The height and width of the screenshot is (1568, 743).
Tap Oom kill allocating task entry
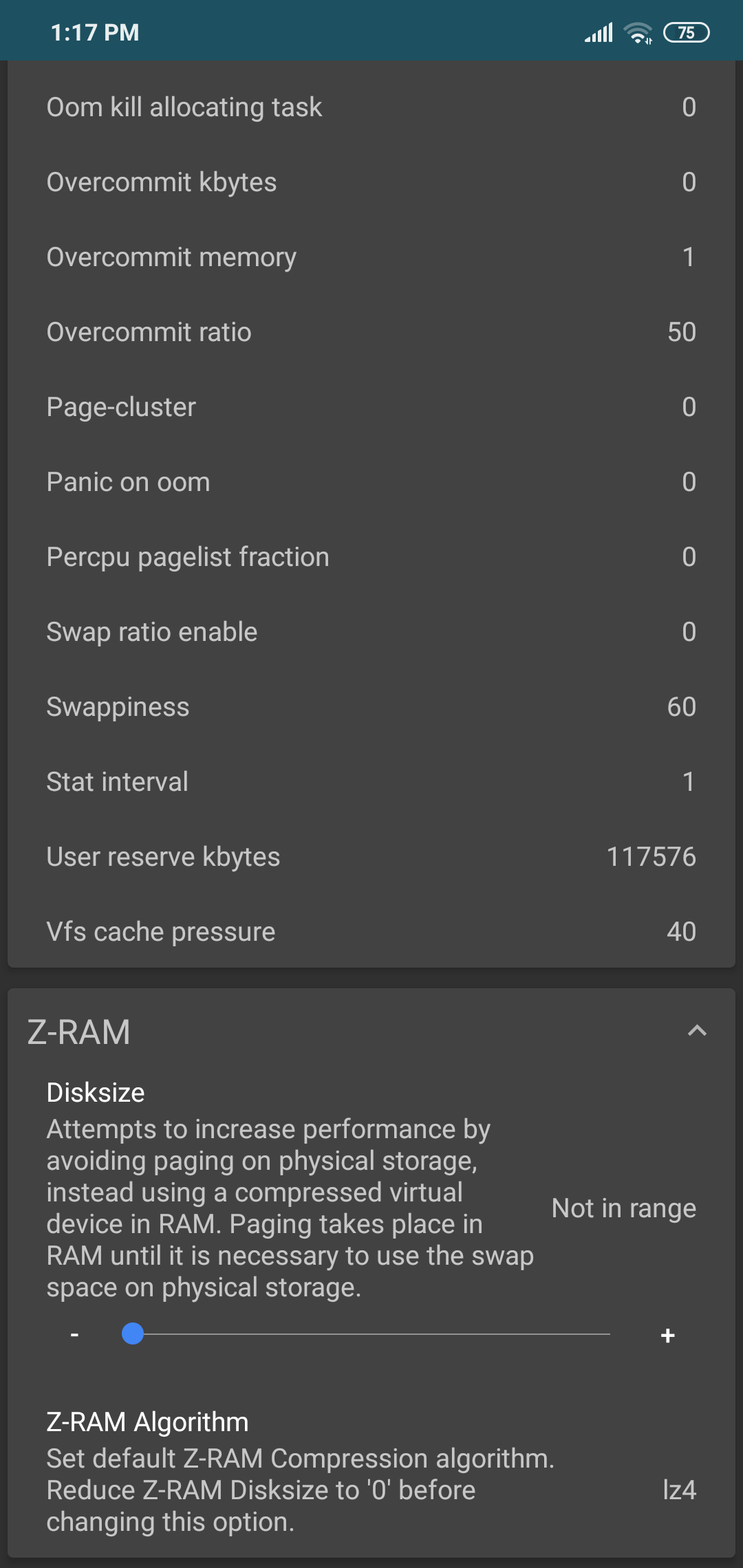(371, 107)
